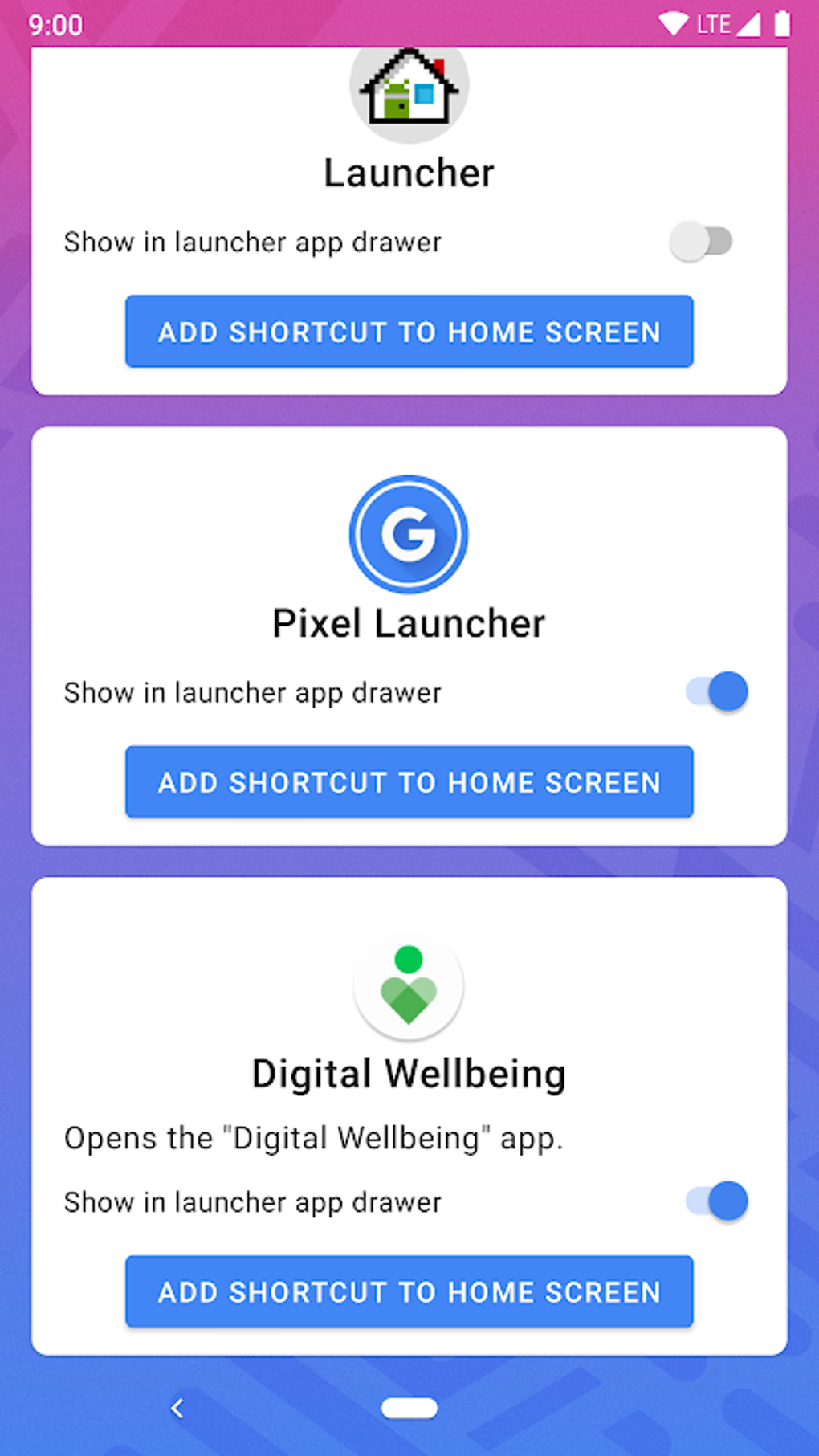Click the Digital Wellbeing card title
This screenshot has height=1456, width=819.
(409, 1072)
